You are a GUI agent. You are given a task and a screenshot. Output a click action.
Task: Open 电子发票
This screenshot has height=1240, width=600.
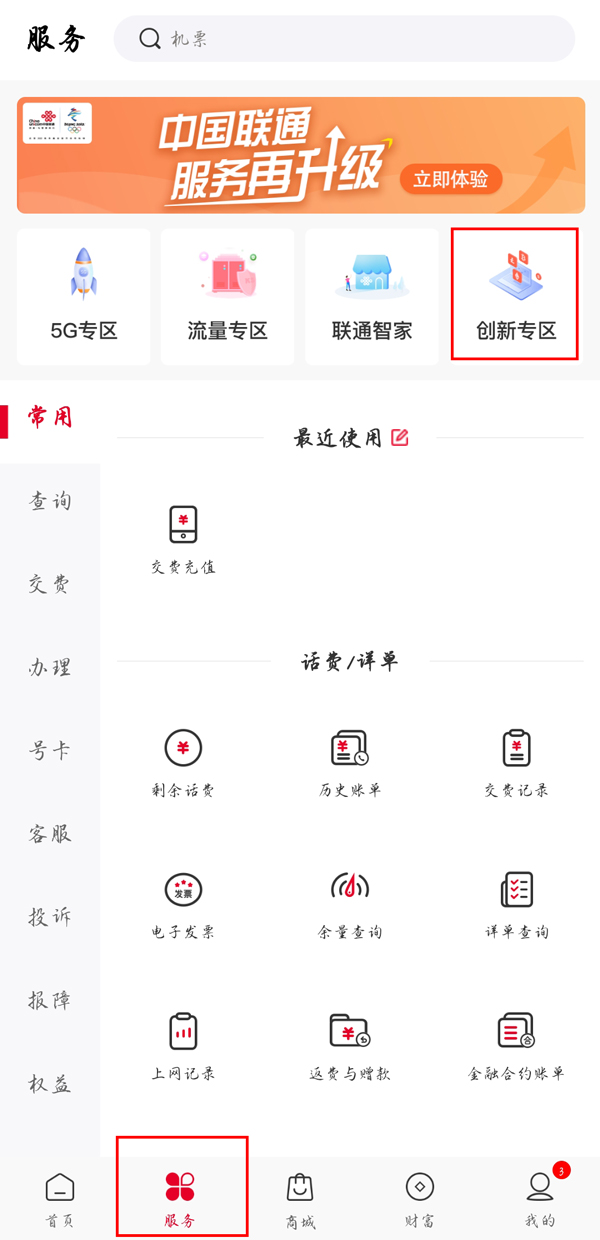point(183,904)
